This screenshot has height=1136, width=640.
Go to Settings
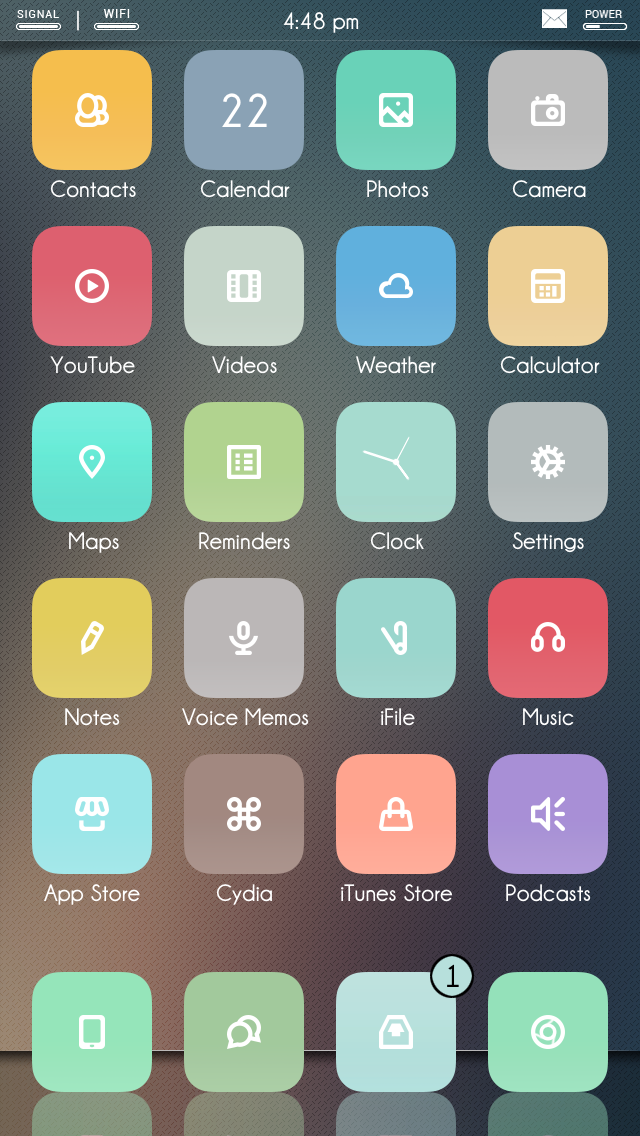(548, 462)
